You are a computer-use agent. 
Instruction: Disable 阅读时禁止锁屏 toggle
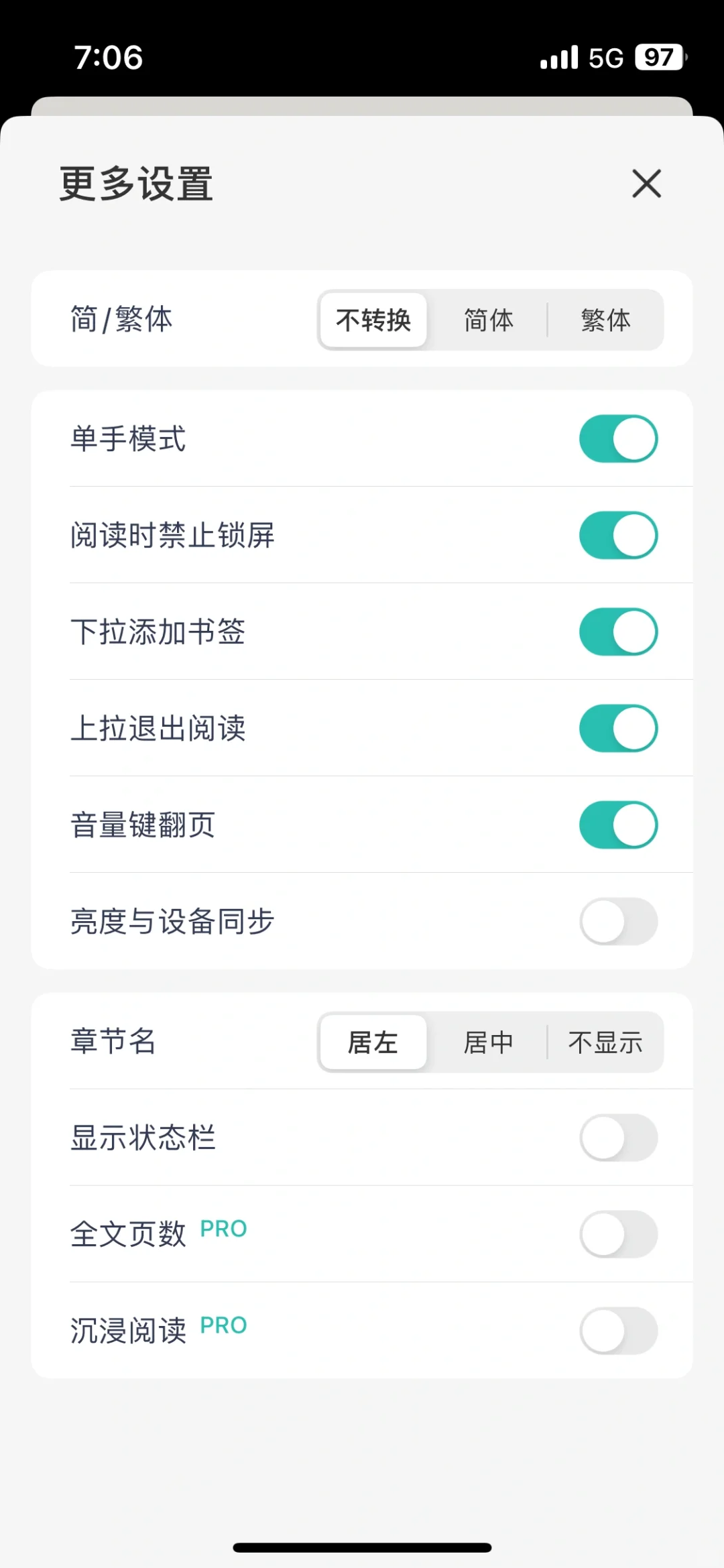pyautogui.click(x=618, y=536)
